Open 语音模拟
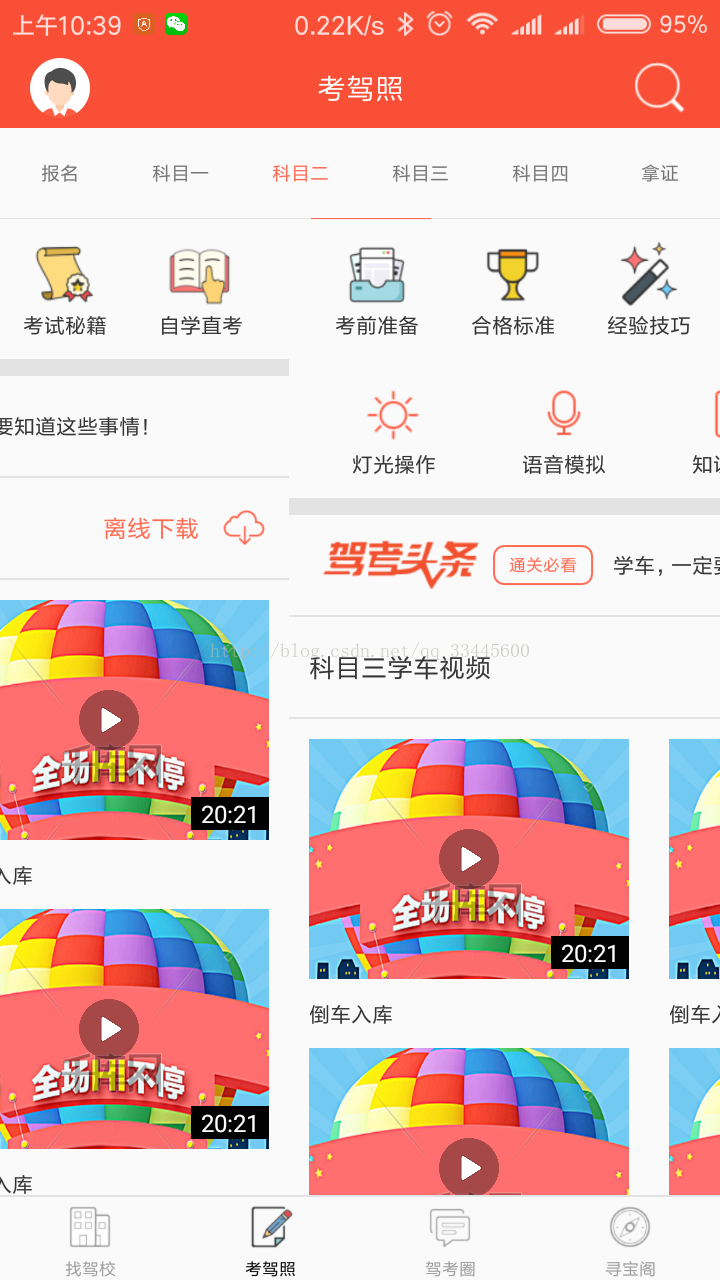Screen dimensions: 720x1280 [563, 432]
